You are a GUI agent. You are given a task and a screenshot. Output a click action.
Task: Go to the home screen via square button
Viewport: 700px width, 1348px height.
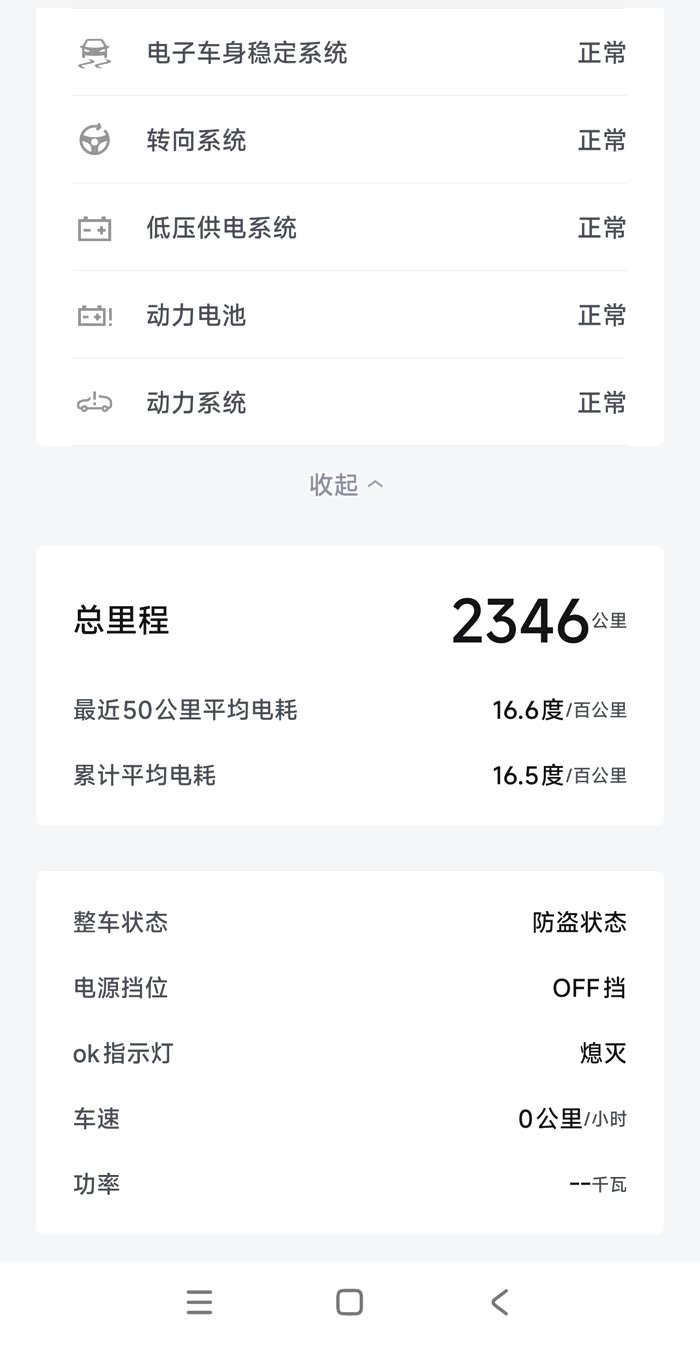pos(349,1302)
